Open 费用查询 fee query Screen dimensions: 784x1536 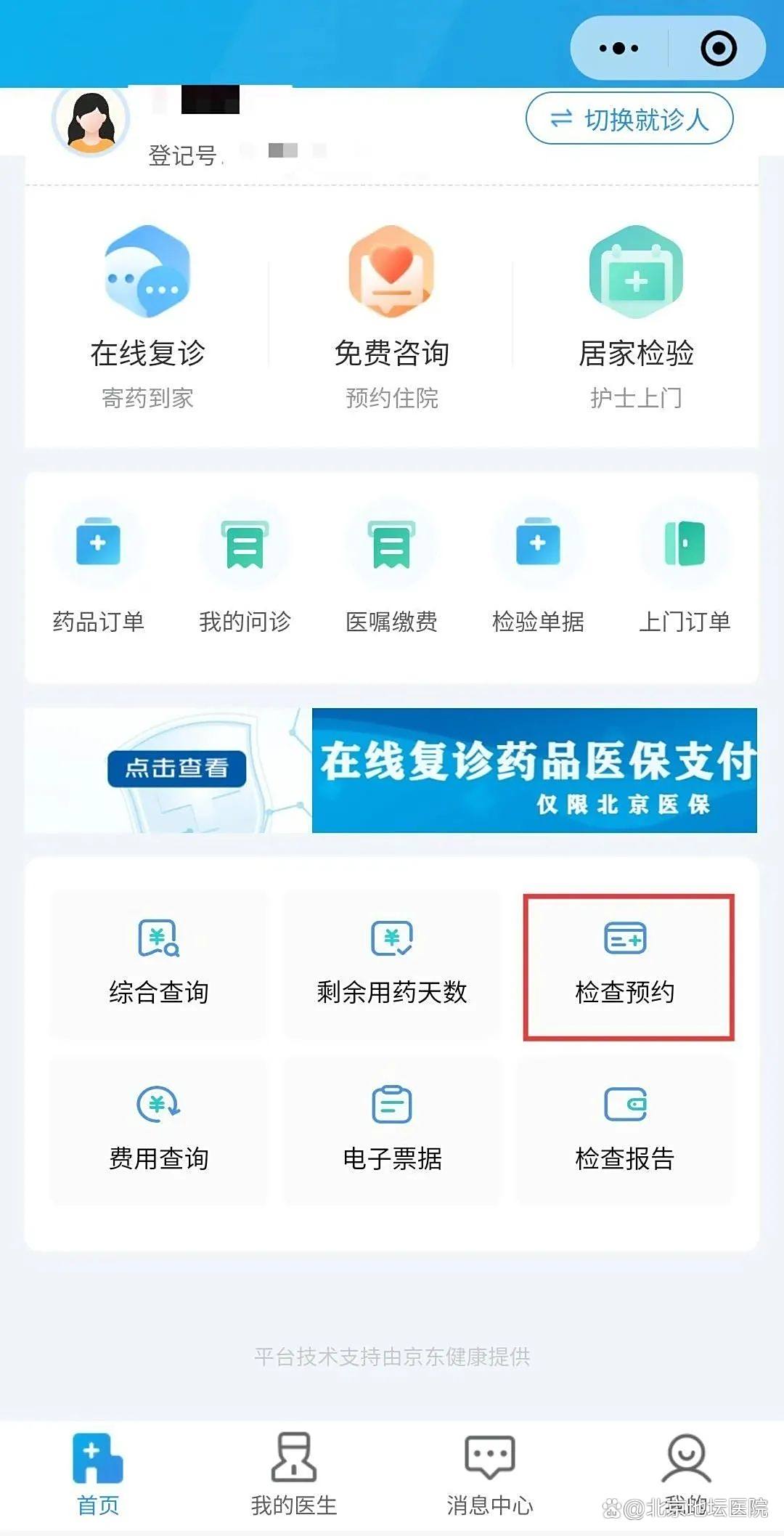[159, 1130]
